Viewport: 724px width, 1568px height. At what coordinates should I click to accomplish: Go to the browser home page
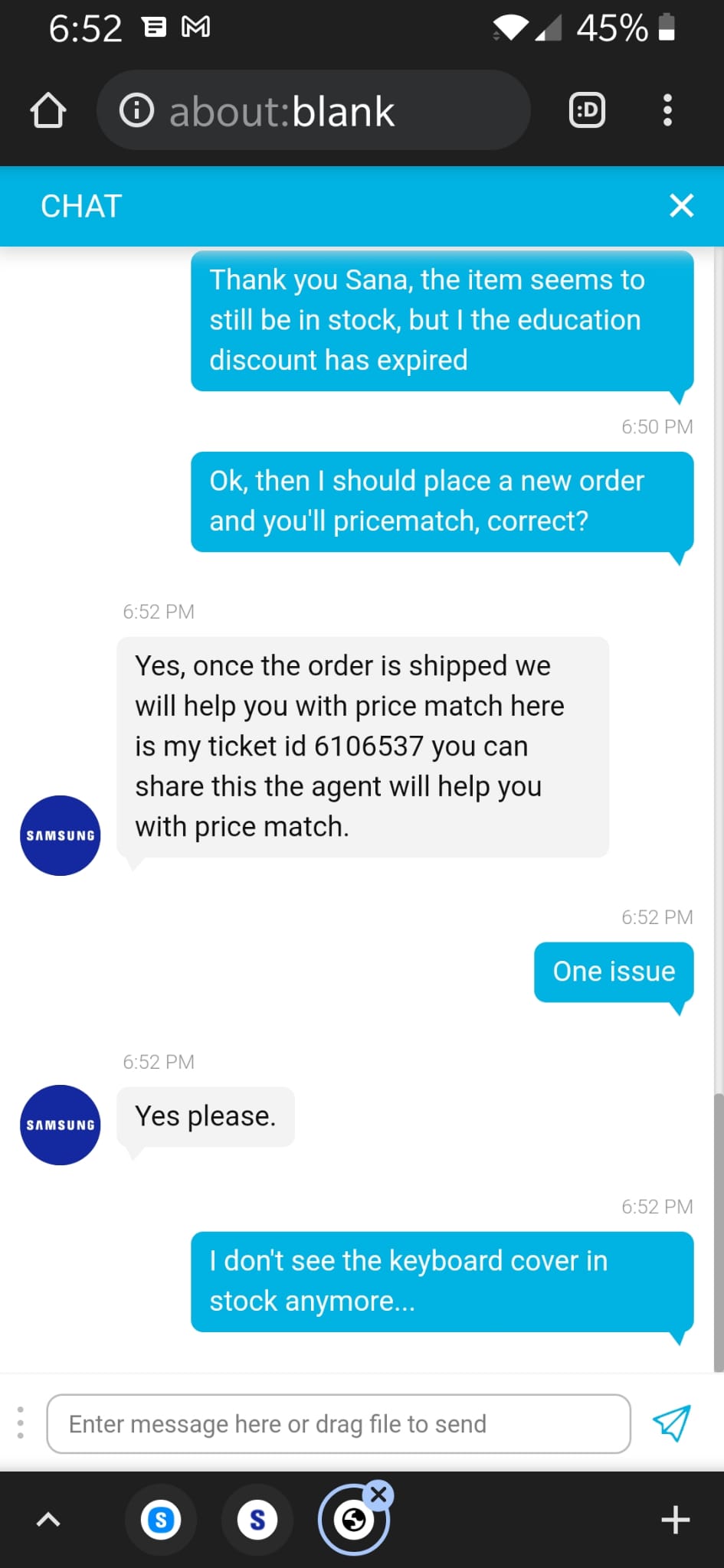[x=48, y=110]
